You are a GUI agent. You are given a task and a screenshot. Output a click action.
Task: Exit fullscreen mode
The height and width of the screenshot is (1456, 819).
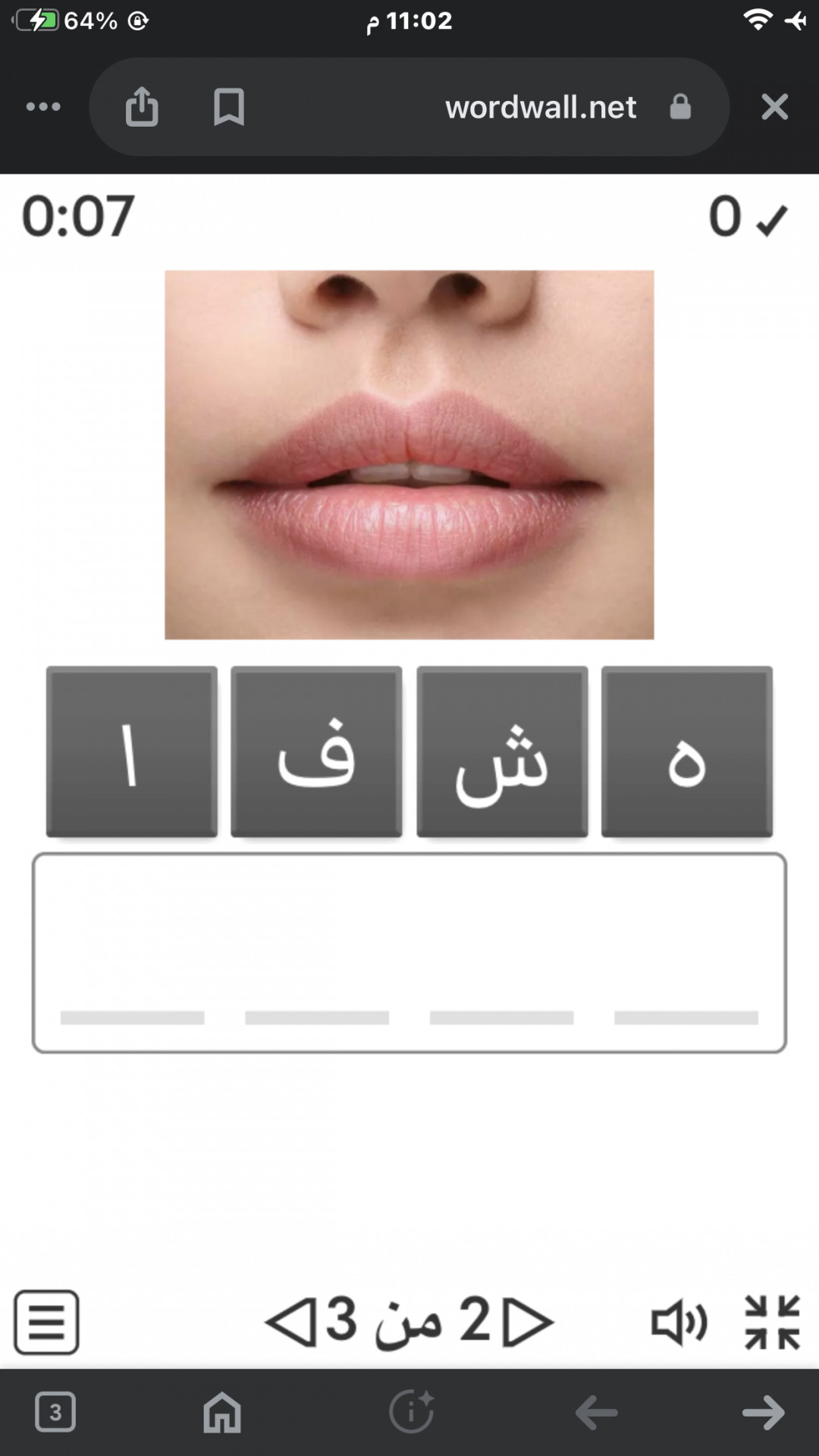pos(772,1322)
